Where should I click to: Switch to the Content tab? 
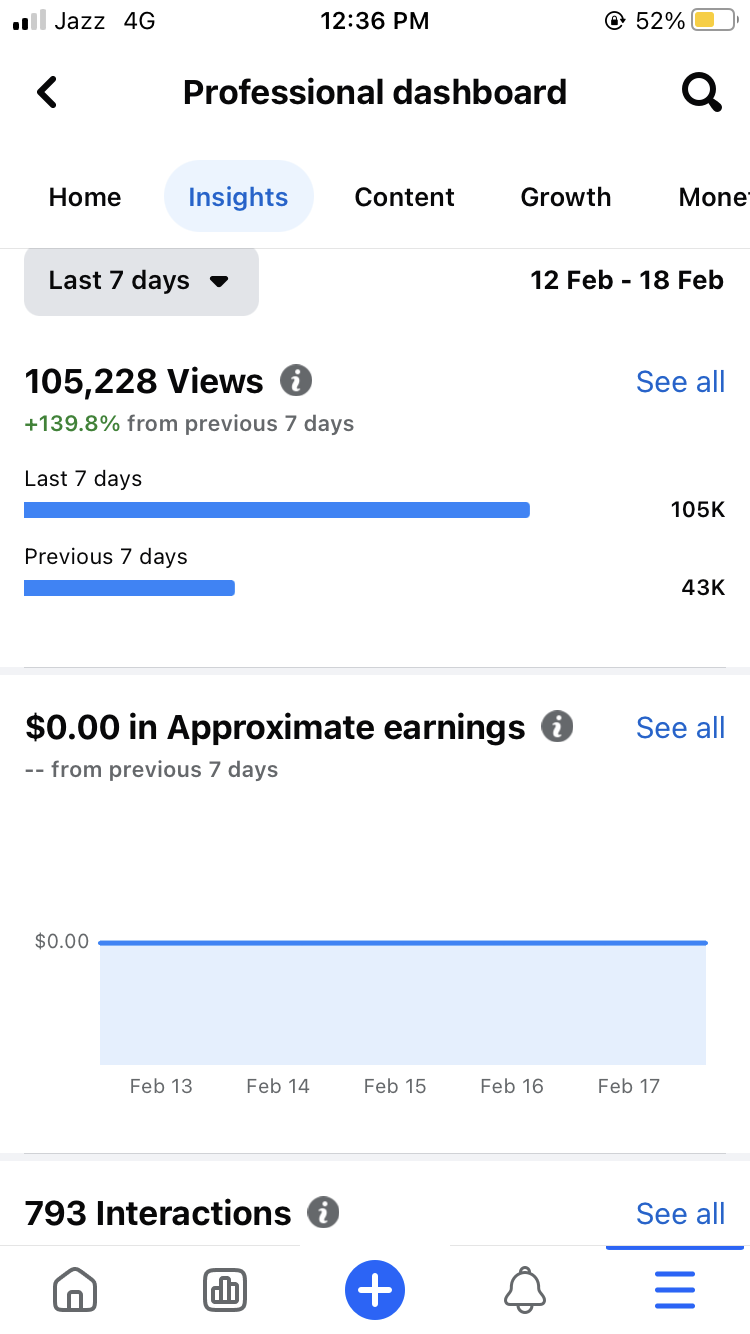coord(404,197)
